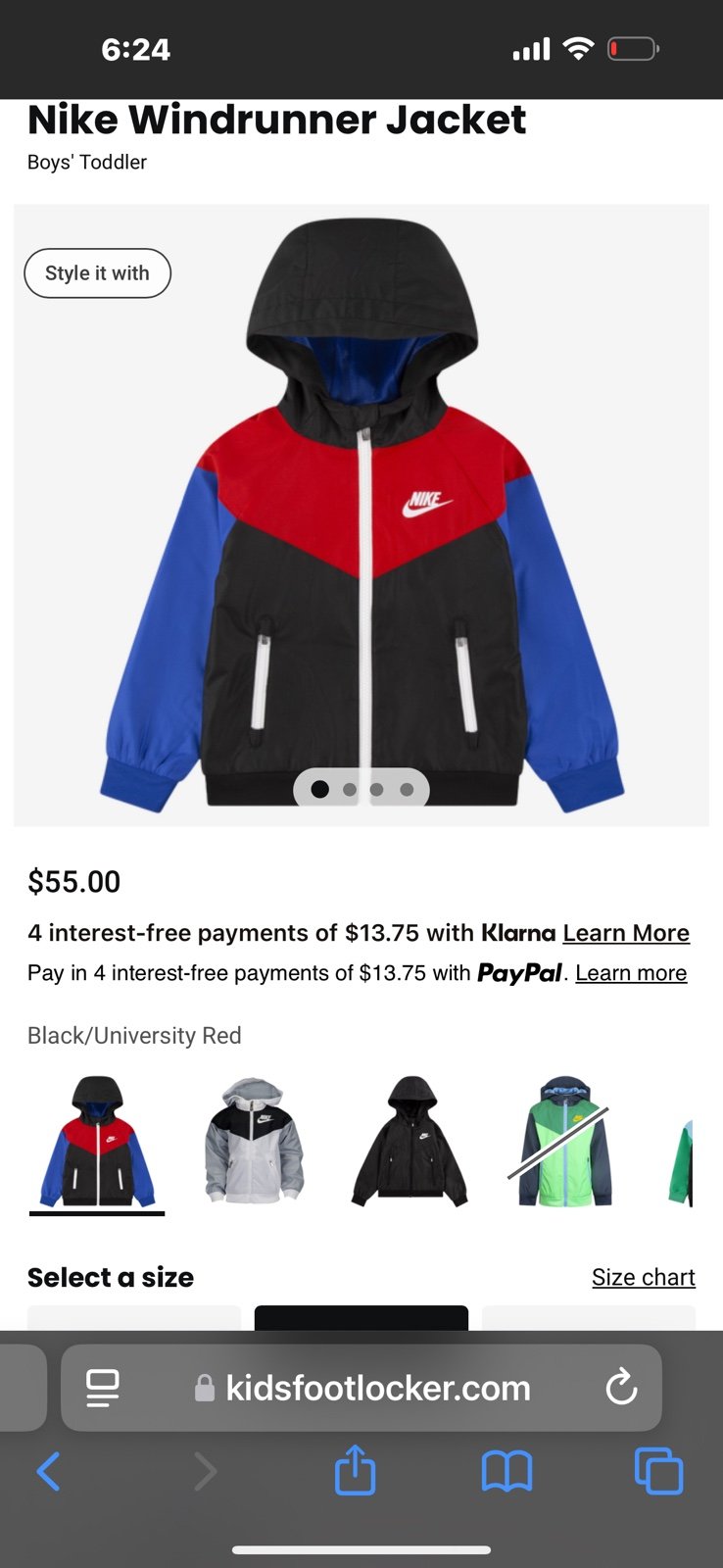Tap the main jacket product image

point(361,515)
